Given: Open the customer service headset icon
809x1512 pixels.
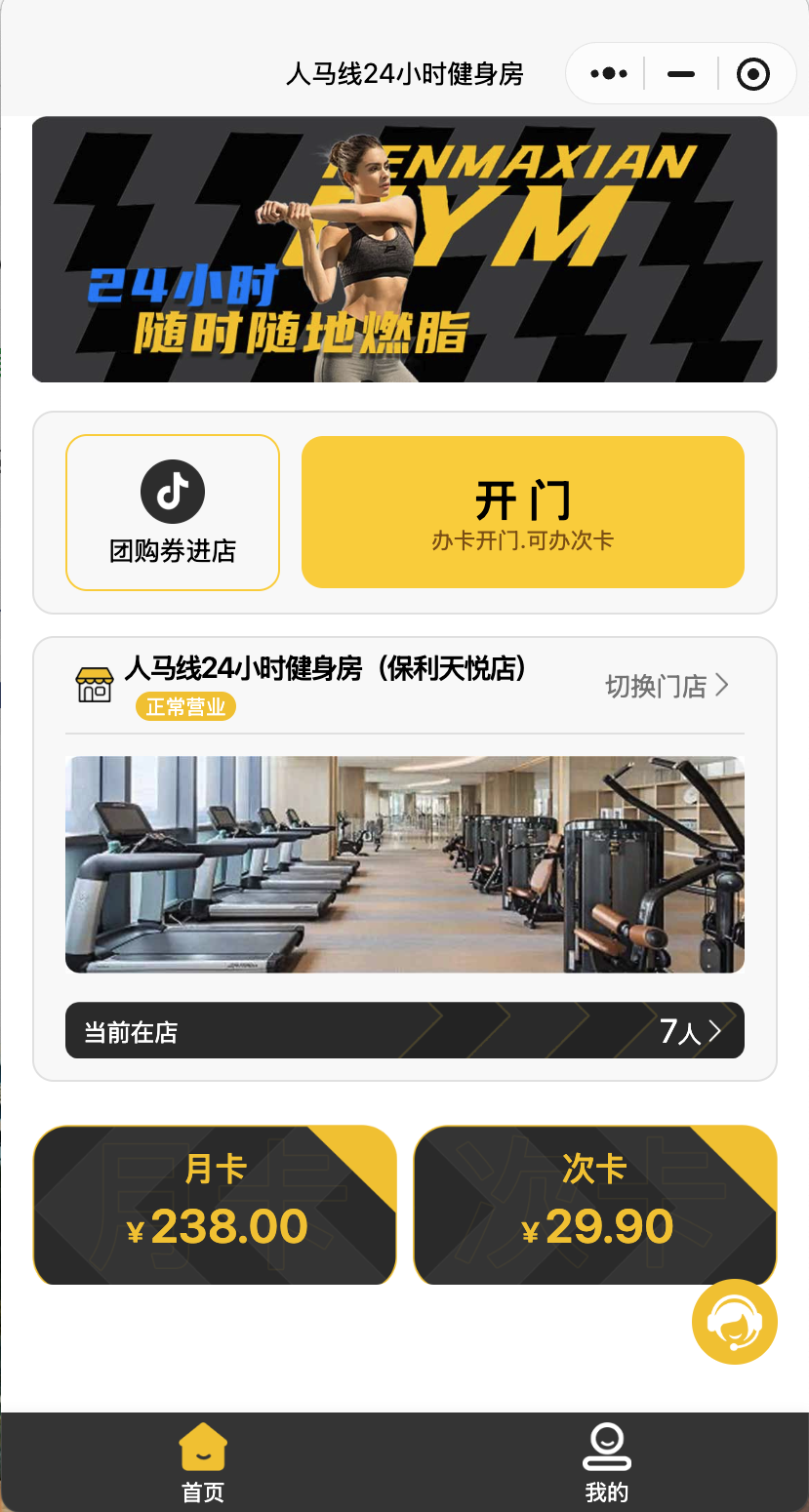Looking at the screenshot, I should (x=734, y=1321).
